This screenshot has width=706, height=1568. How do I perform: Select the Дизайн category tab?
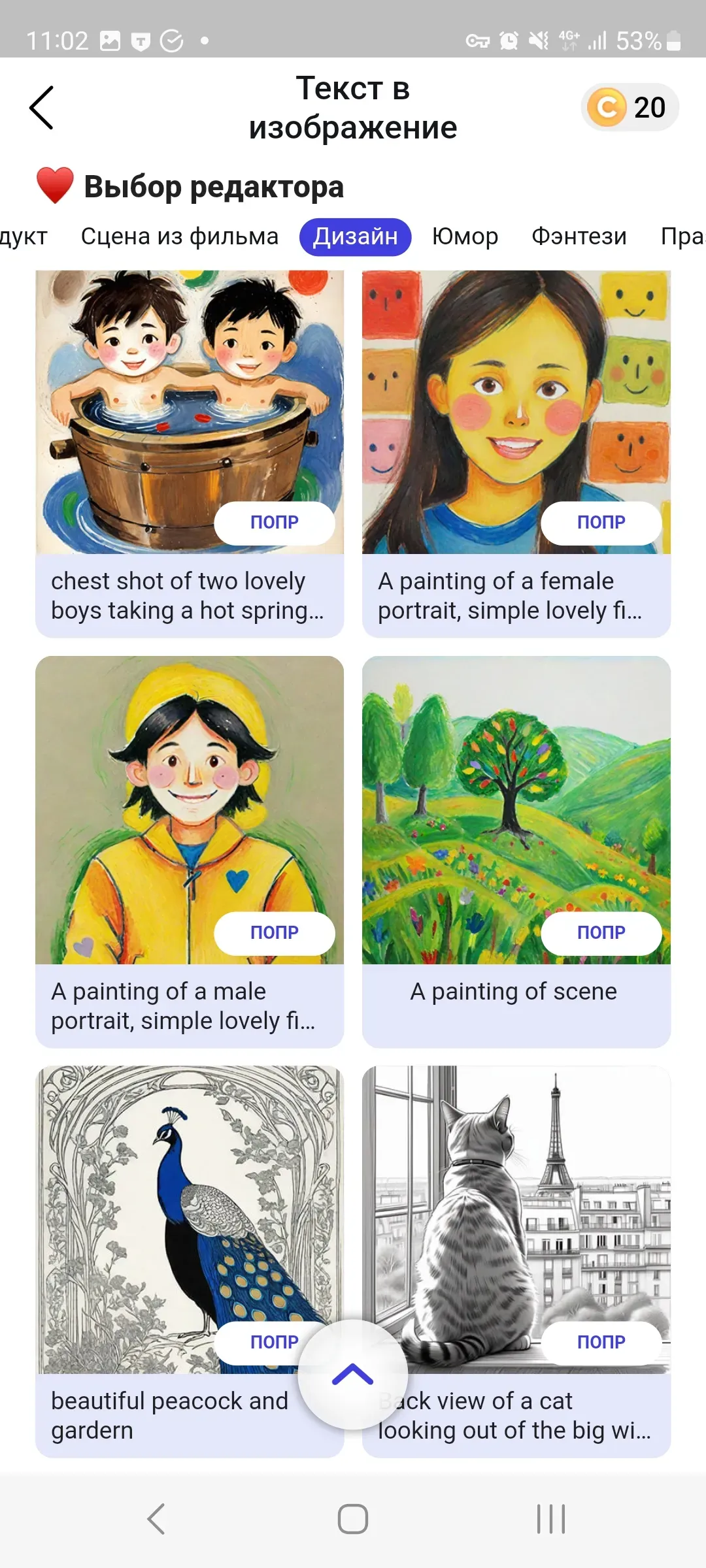coord(355,237)
